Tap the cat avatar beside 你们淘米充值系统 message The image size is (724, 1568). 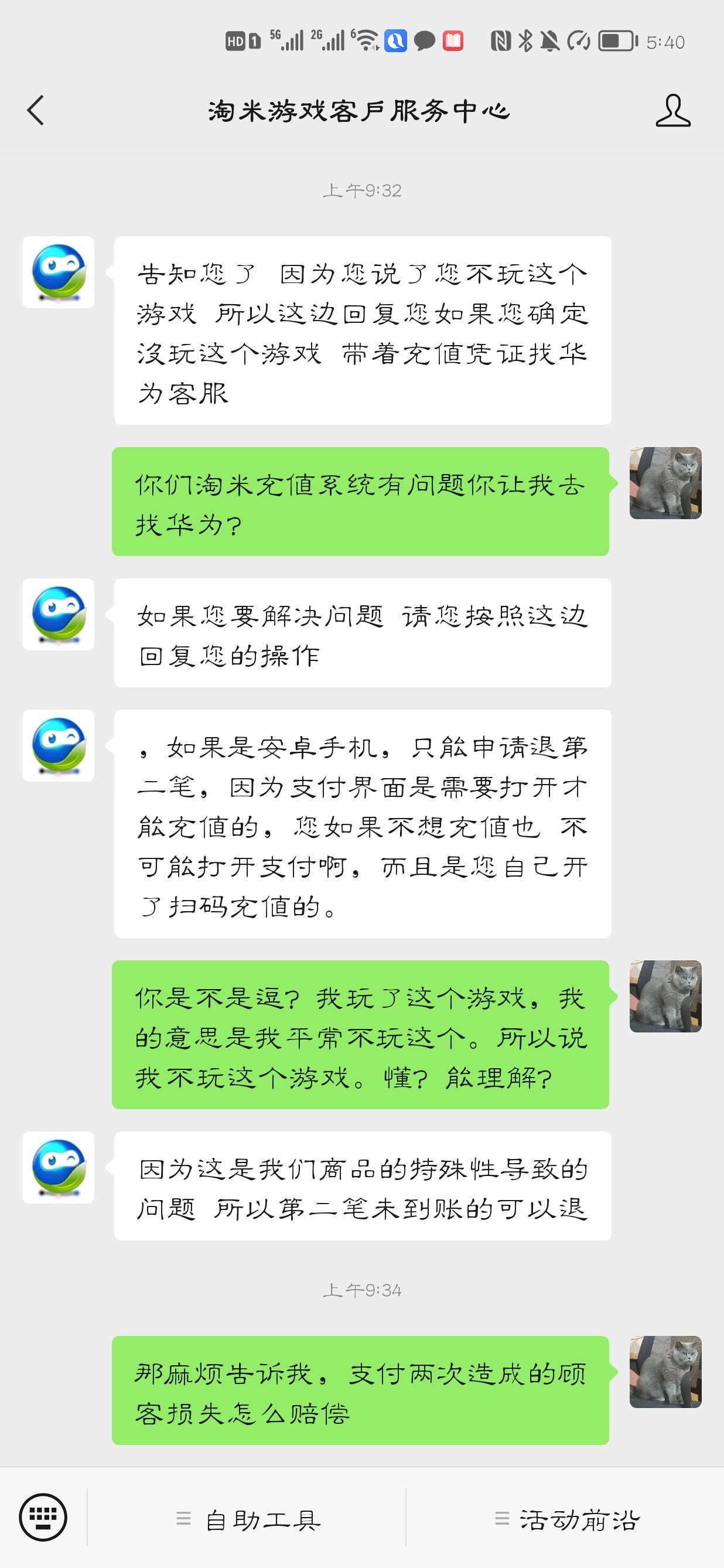click(665, 483)
